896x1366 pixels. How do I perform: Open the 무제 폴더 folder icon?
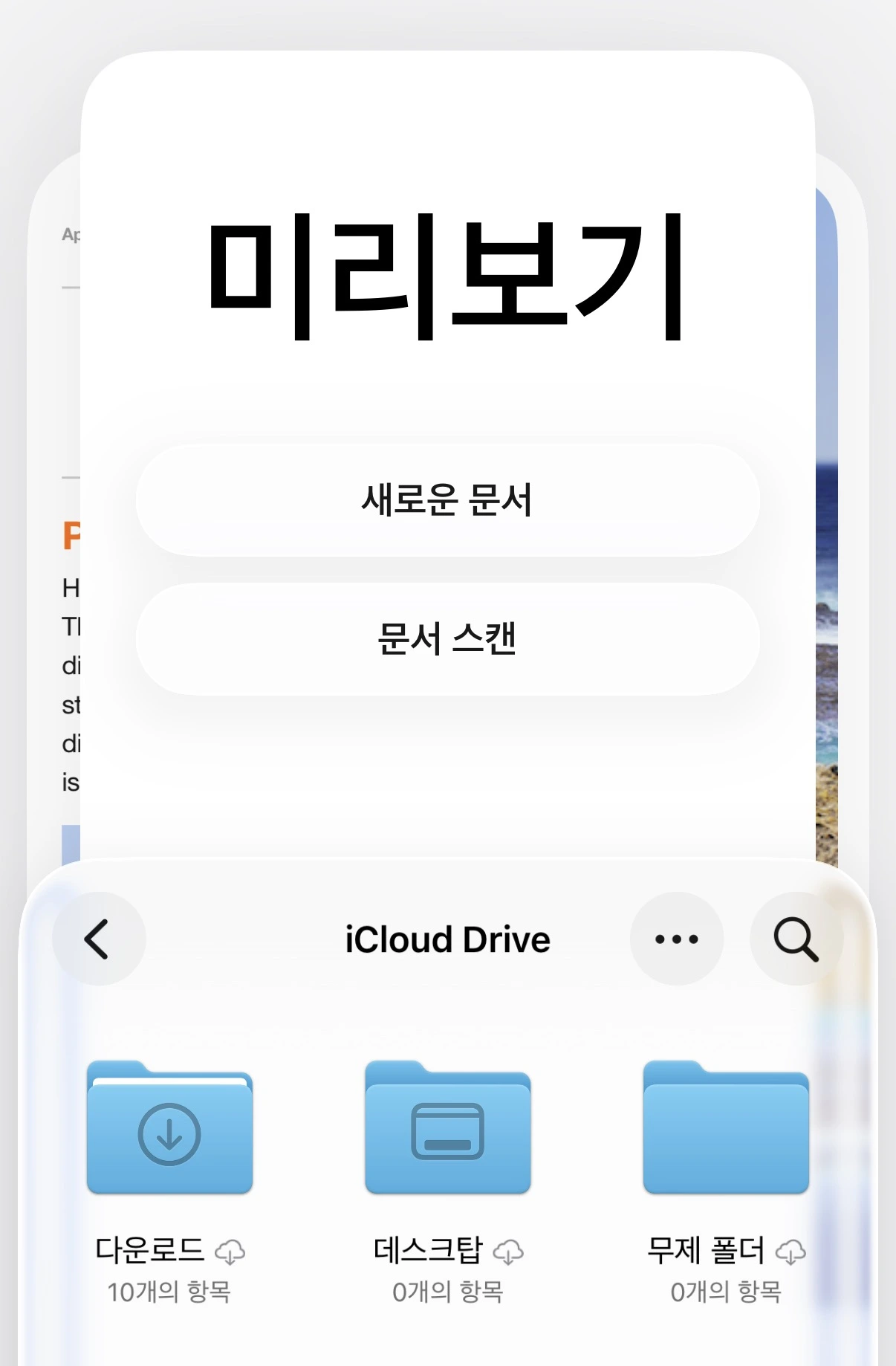click(x=727, y=1130)
